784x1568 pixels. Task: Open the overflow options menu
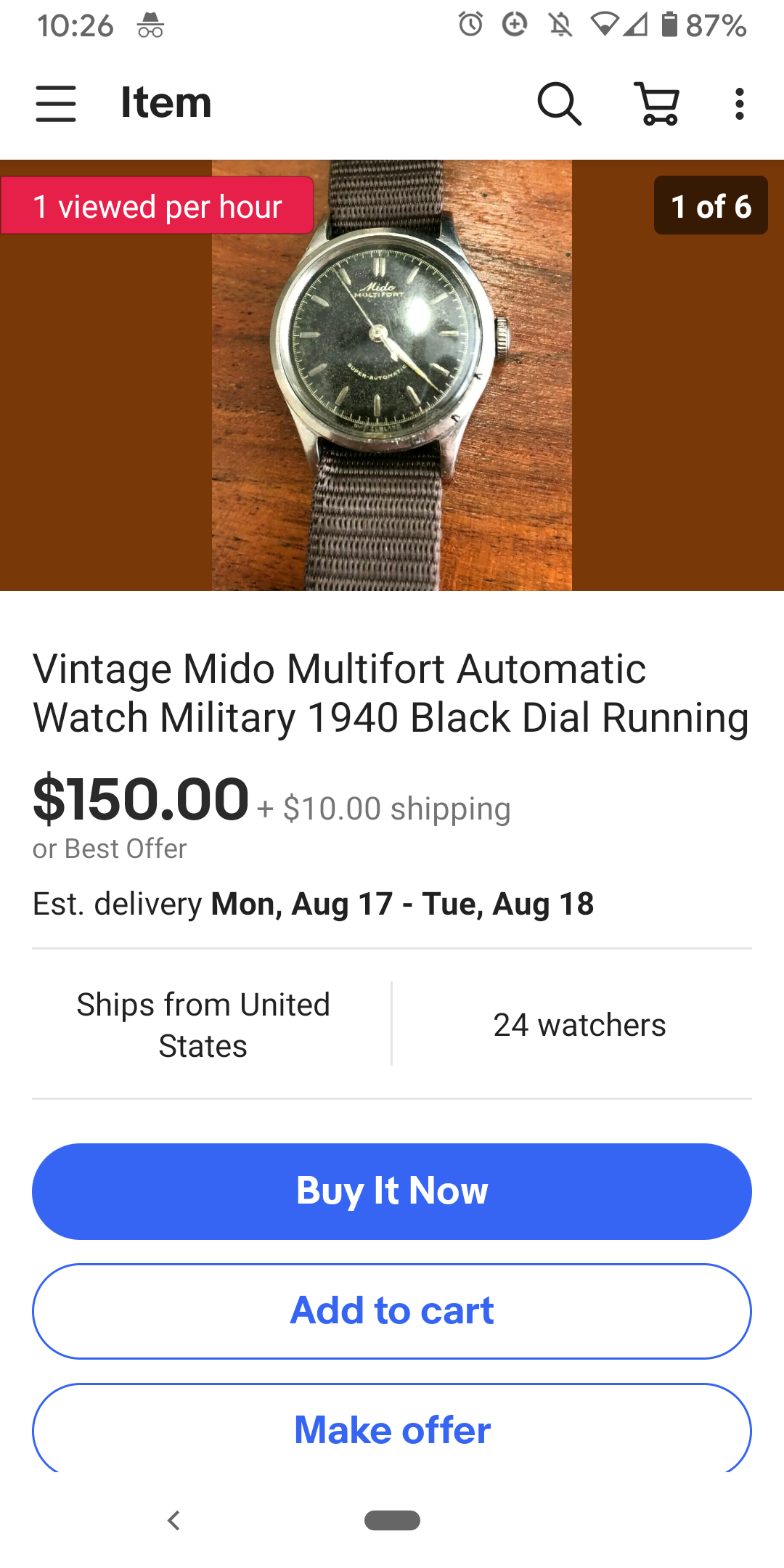pos(739,103)
